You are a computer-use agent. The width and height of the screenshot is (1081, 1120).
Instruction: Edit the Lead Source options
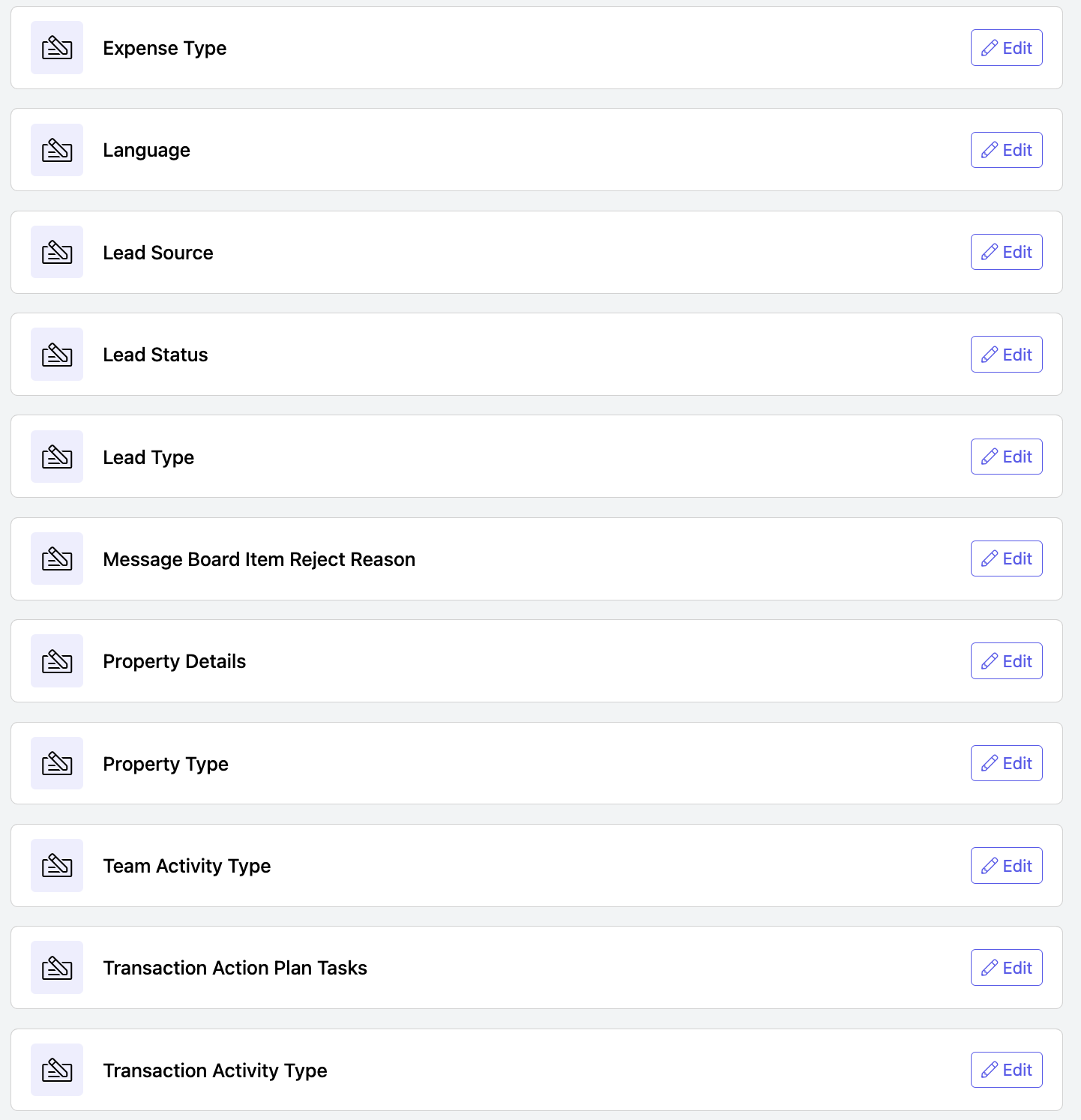1006,252
